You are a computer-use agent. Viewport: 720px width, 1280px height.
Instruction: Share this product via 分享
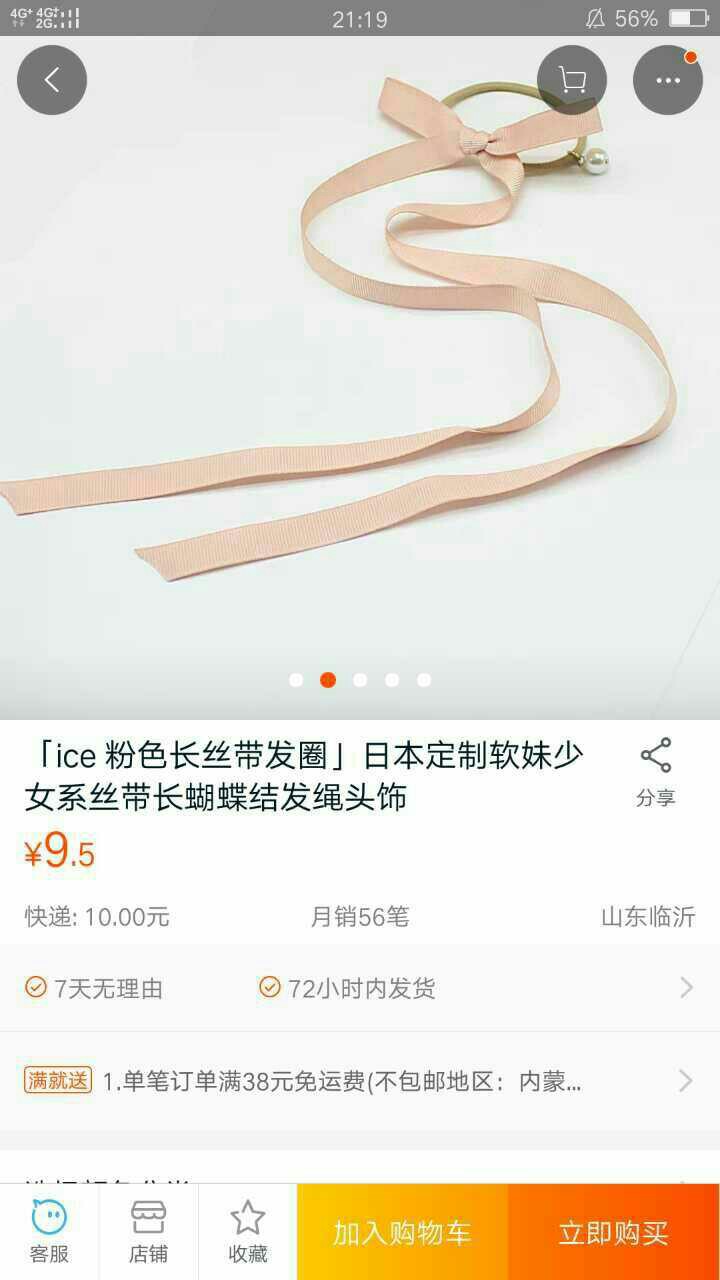656,772
